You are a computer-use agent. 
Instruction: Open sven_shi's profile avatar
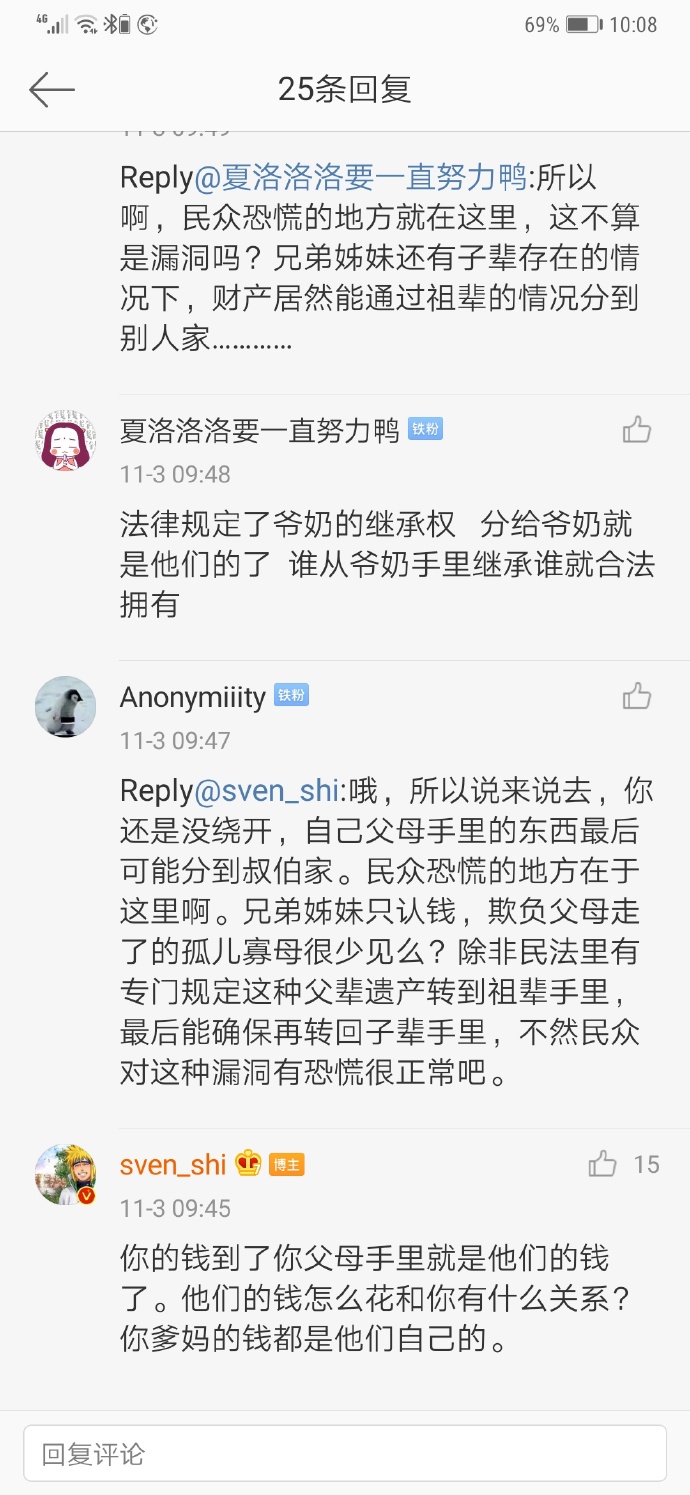coord(66,1174)
